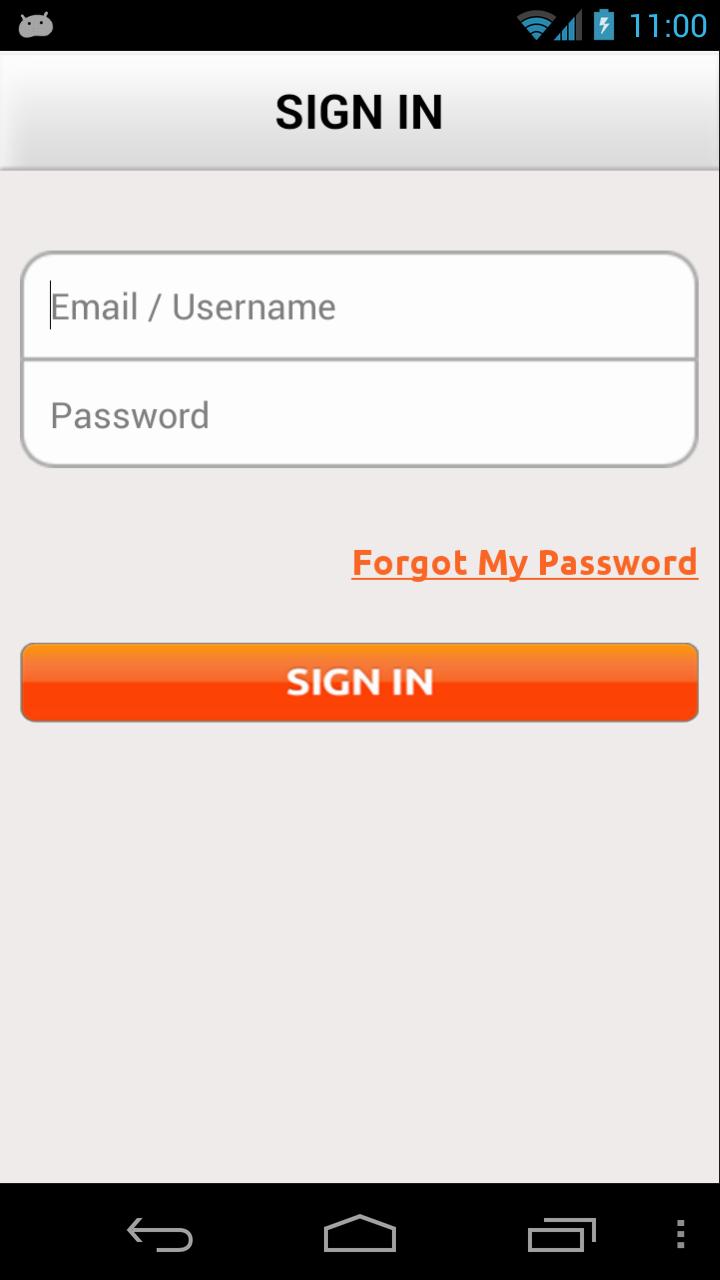Open the Forgot My Password link

pyautogui.click(x=525, y=563)
